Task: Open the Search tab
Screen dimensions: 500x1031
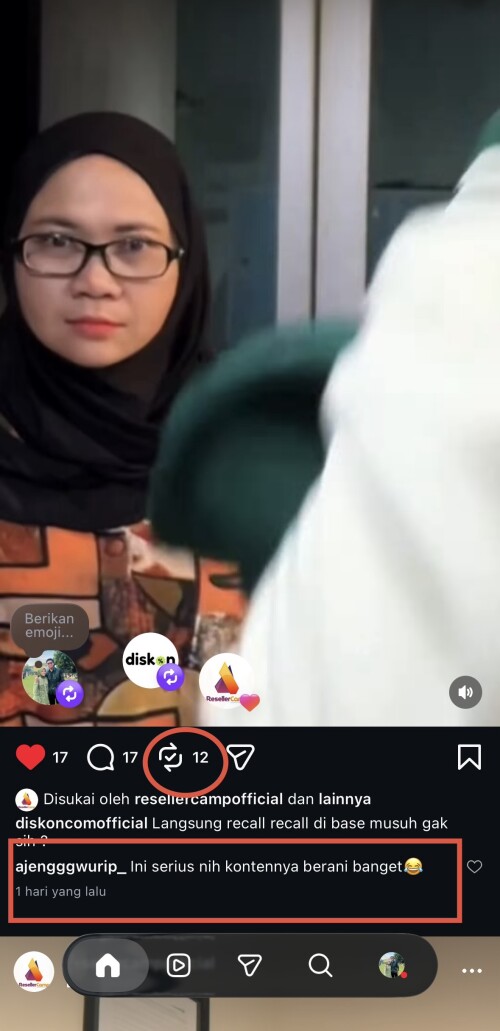Action: click(x=320, y=965)
